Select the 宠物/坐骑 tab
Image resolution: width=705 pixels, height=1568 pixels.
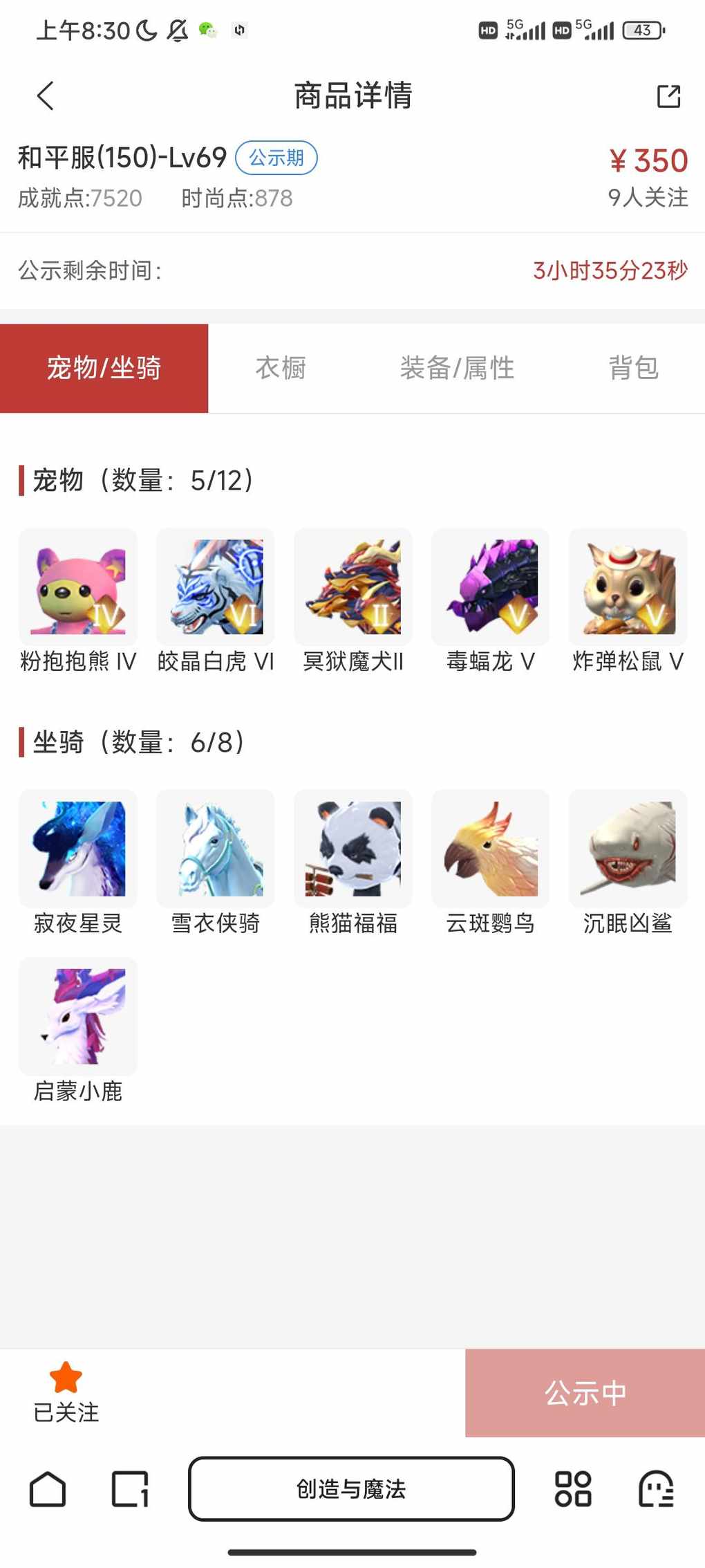click(104, 368)
